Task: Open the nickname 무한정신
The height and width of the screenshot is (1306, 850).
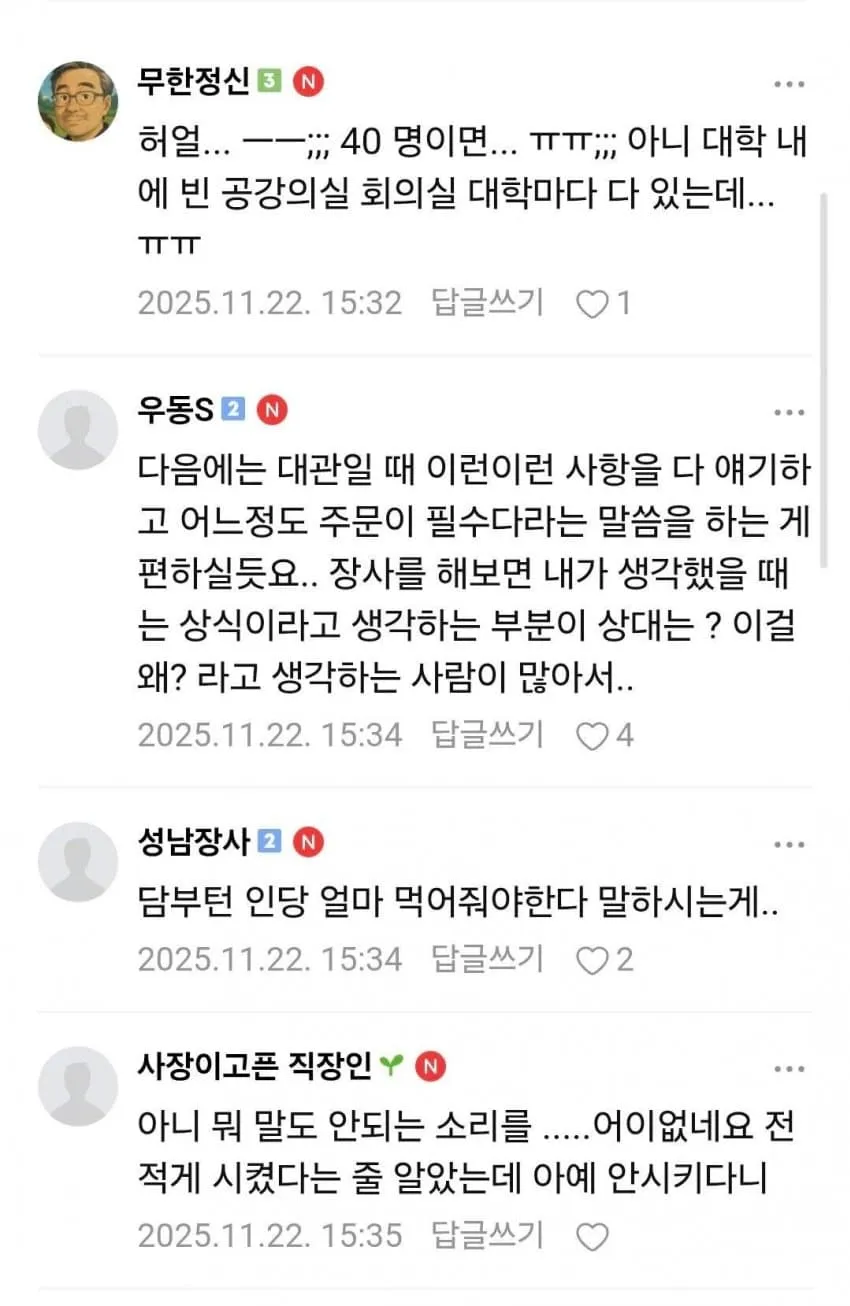Action: coord(192,82)
